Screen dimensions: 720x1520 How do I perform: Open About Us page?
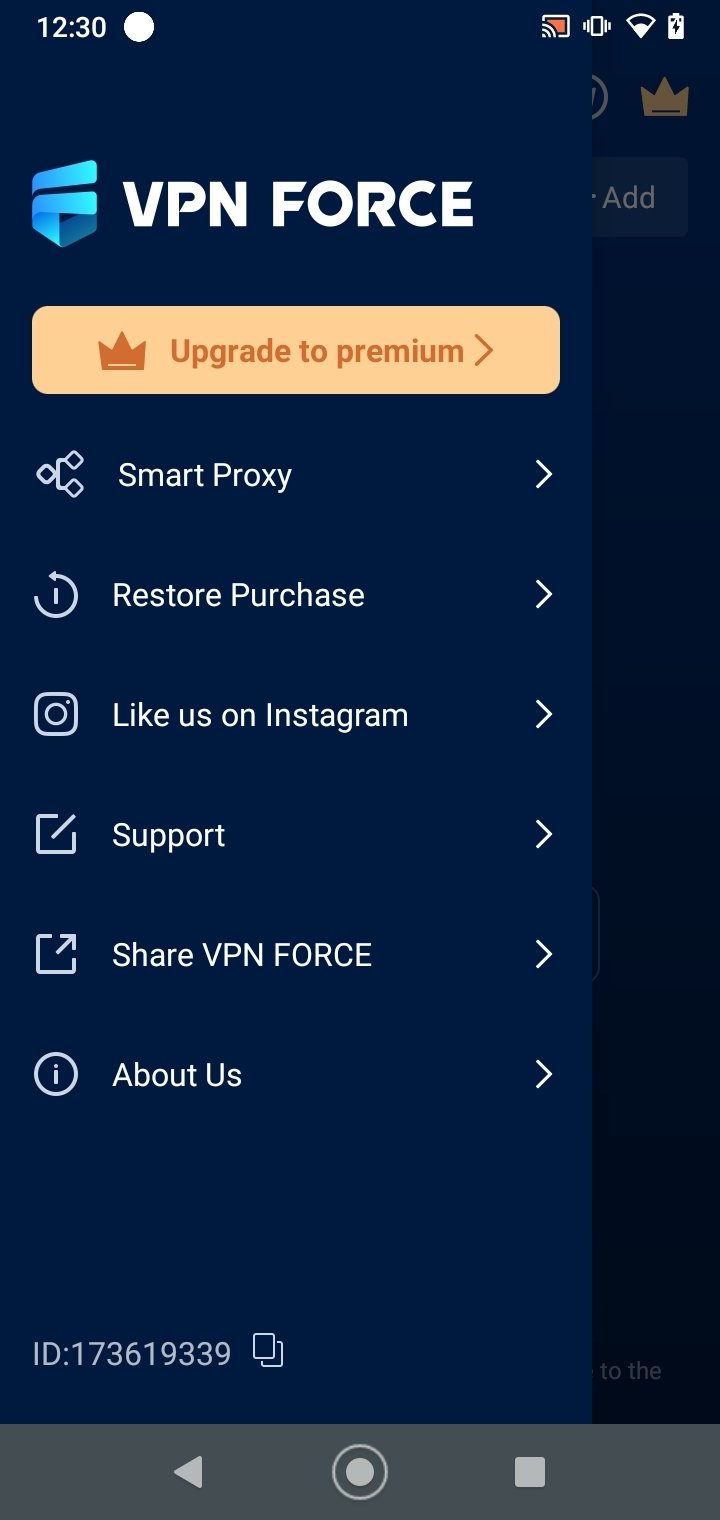click(296, 1075)
